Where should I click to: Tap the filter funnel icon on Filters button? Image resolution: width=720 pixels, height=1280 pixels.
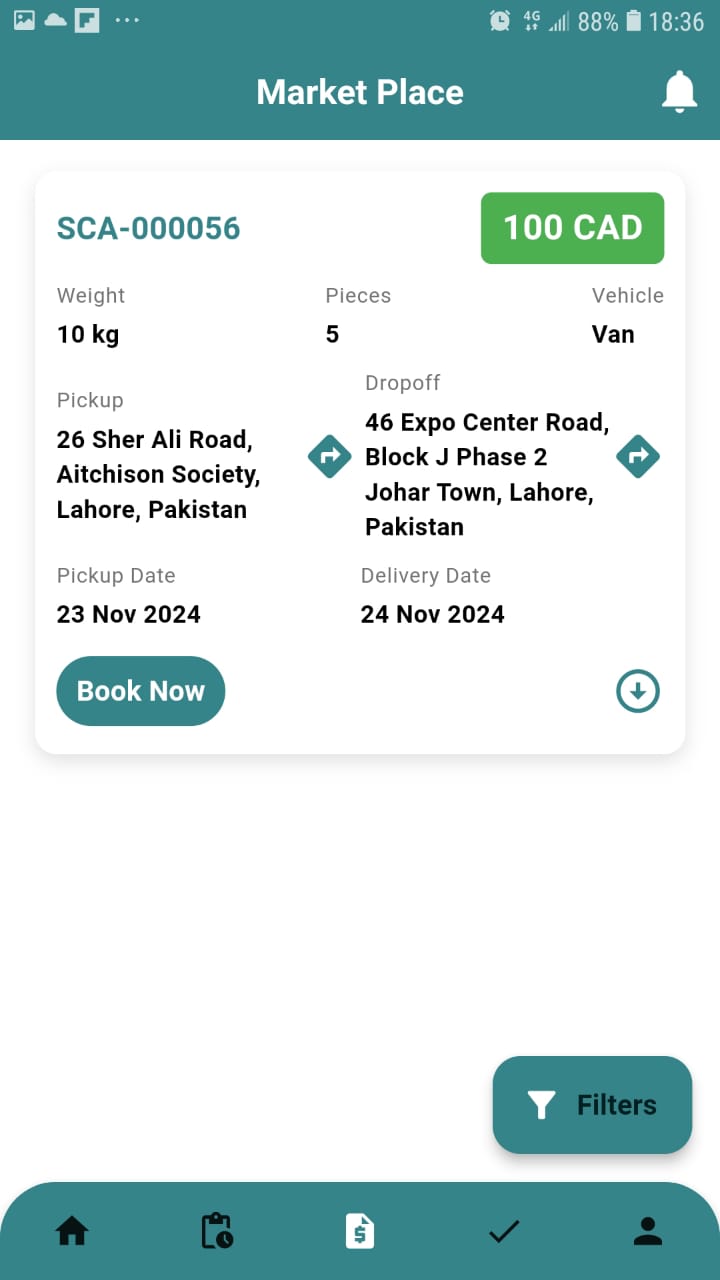click(541, 1104)
